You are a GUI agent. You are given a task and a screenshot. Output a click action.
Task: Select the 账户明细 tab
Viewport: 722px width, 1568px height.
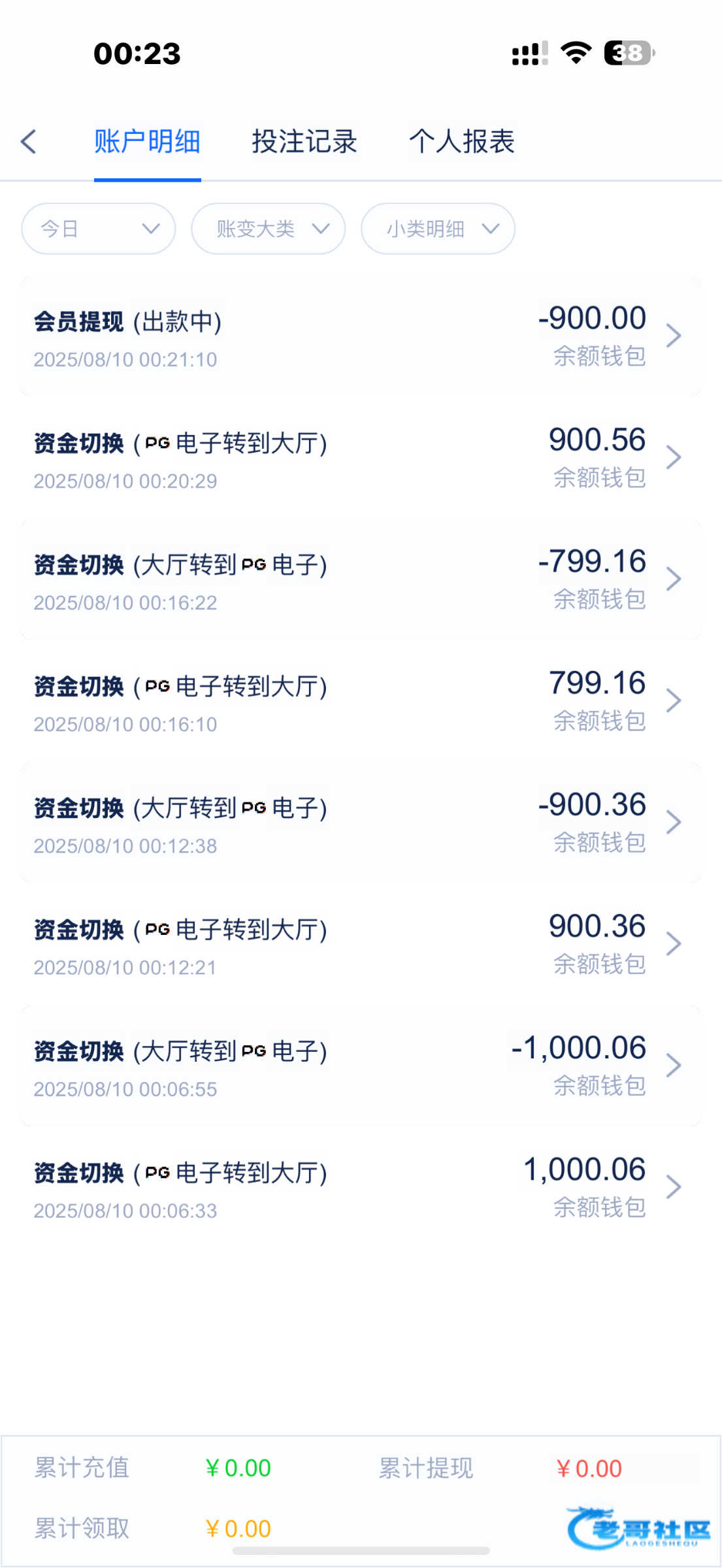pyautogui.click(x=147, y=141)
